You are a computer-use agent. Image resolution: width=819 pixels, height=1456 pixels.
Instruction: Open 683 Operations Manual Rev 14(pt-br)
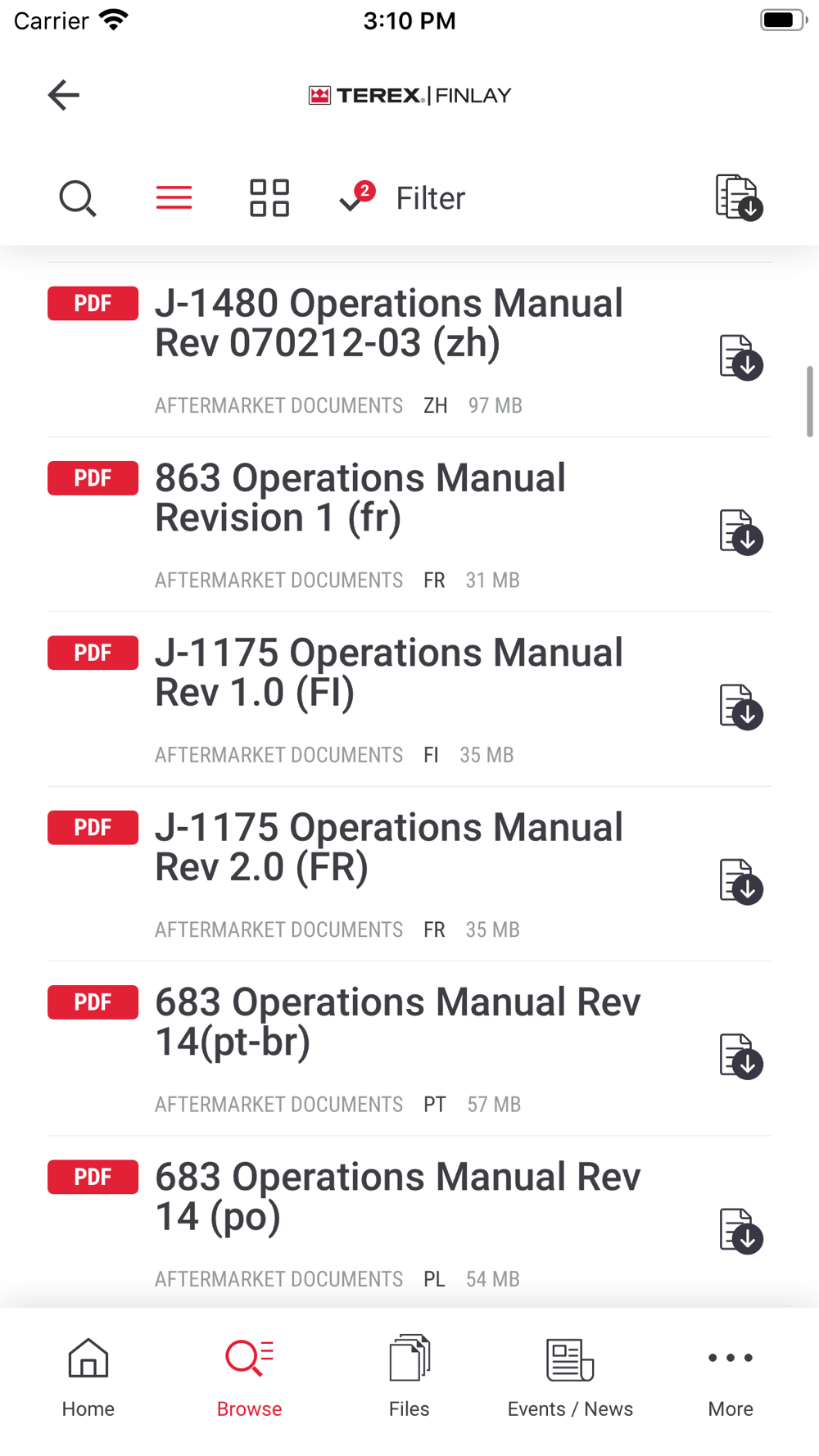point(398,1021)
